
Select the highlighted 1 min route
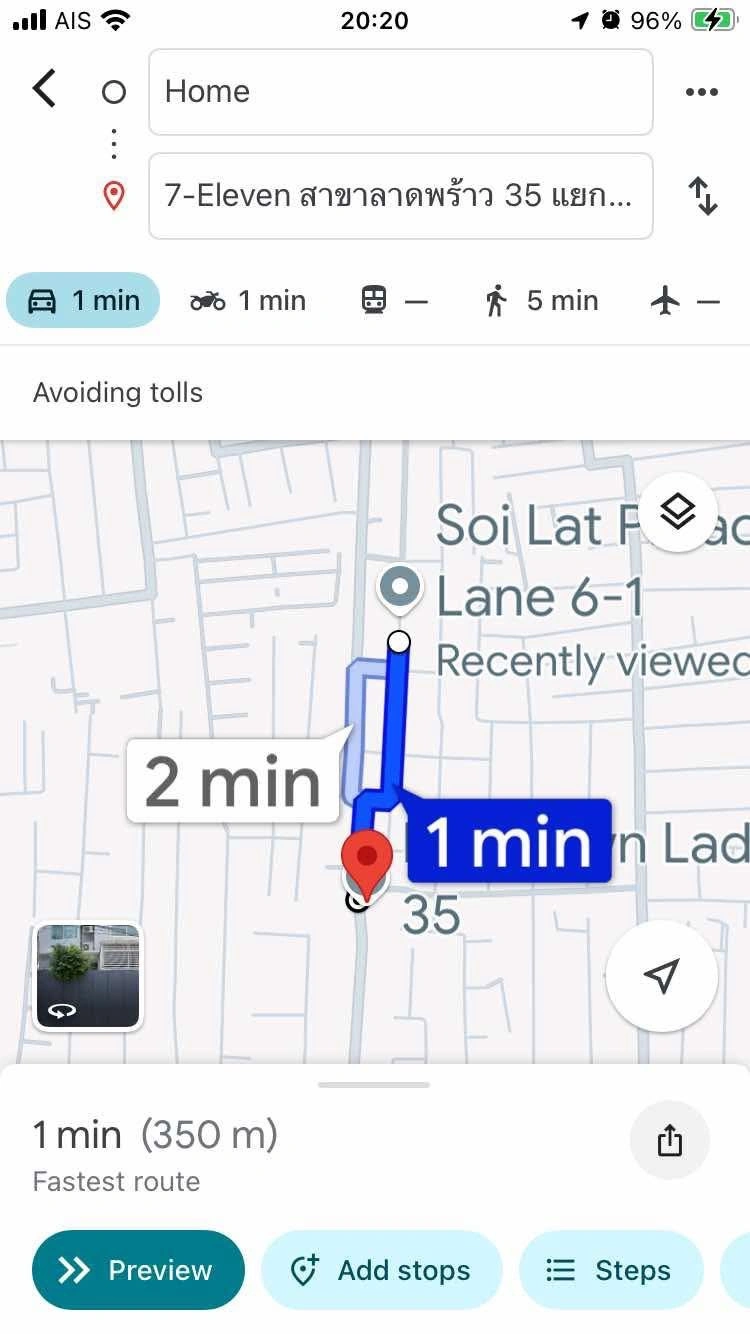click(508, 841)
